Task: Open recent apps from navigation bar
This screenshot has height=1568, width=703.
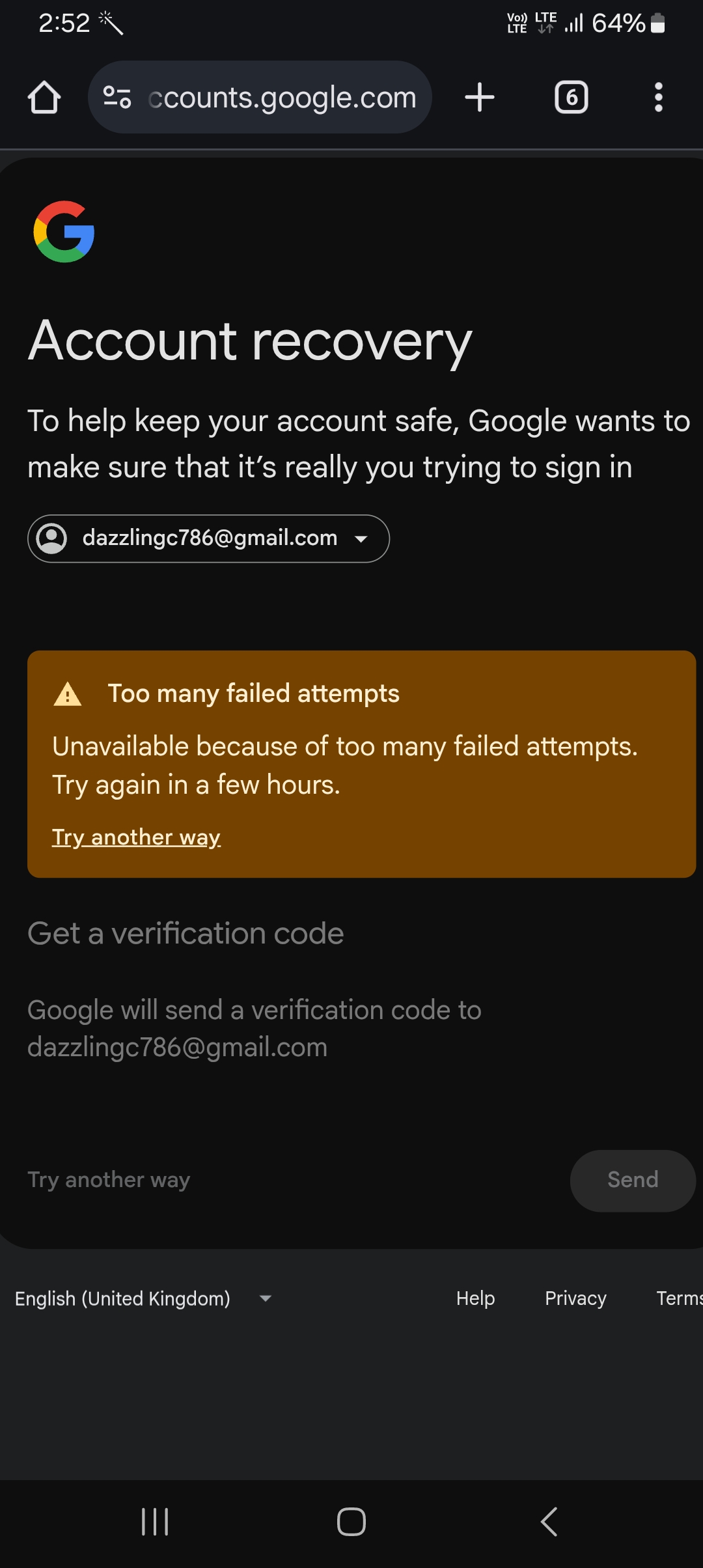Action: tap(155, 1522)
